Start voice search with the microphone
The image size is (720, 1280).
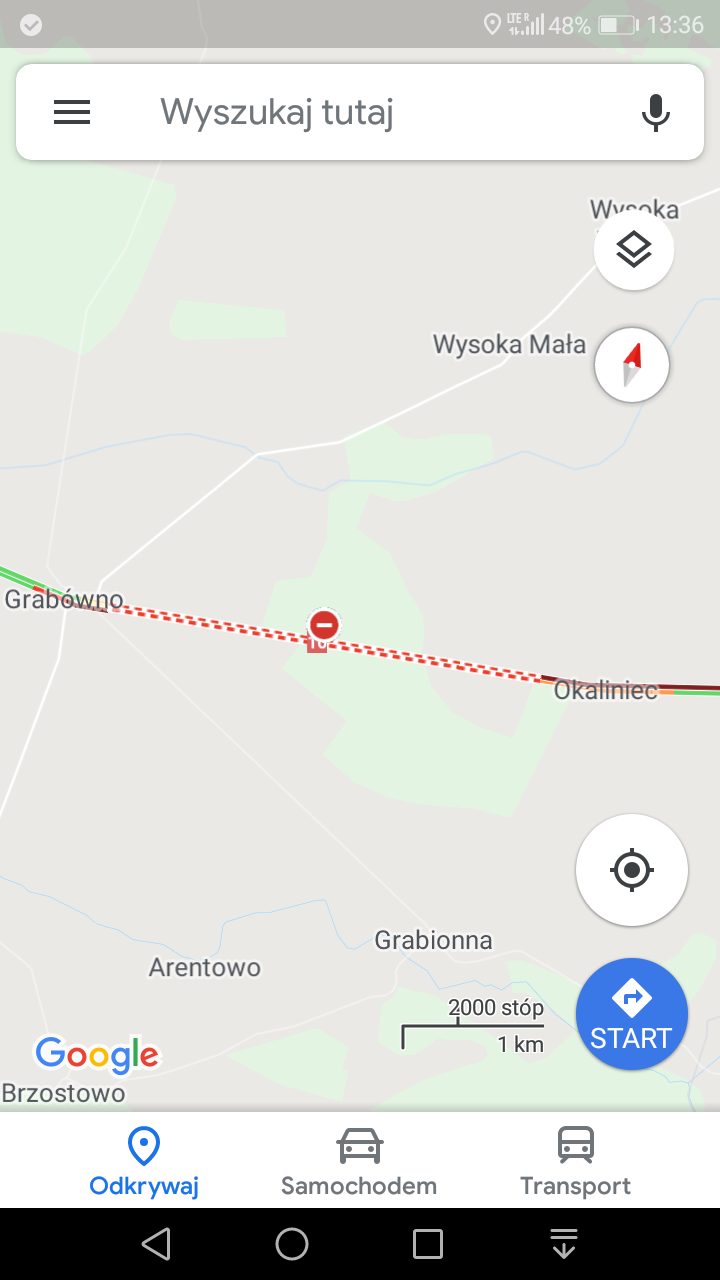click(x=655, y=112)
